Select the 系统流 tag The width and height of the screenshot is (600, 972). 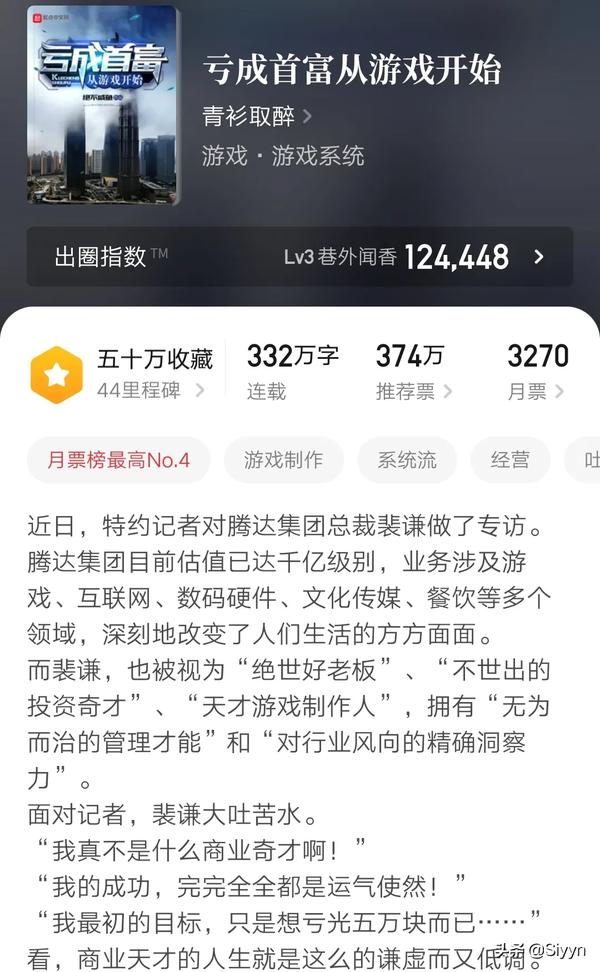tap(407, 460)
